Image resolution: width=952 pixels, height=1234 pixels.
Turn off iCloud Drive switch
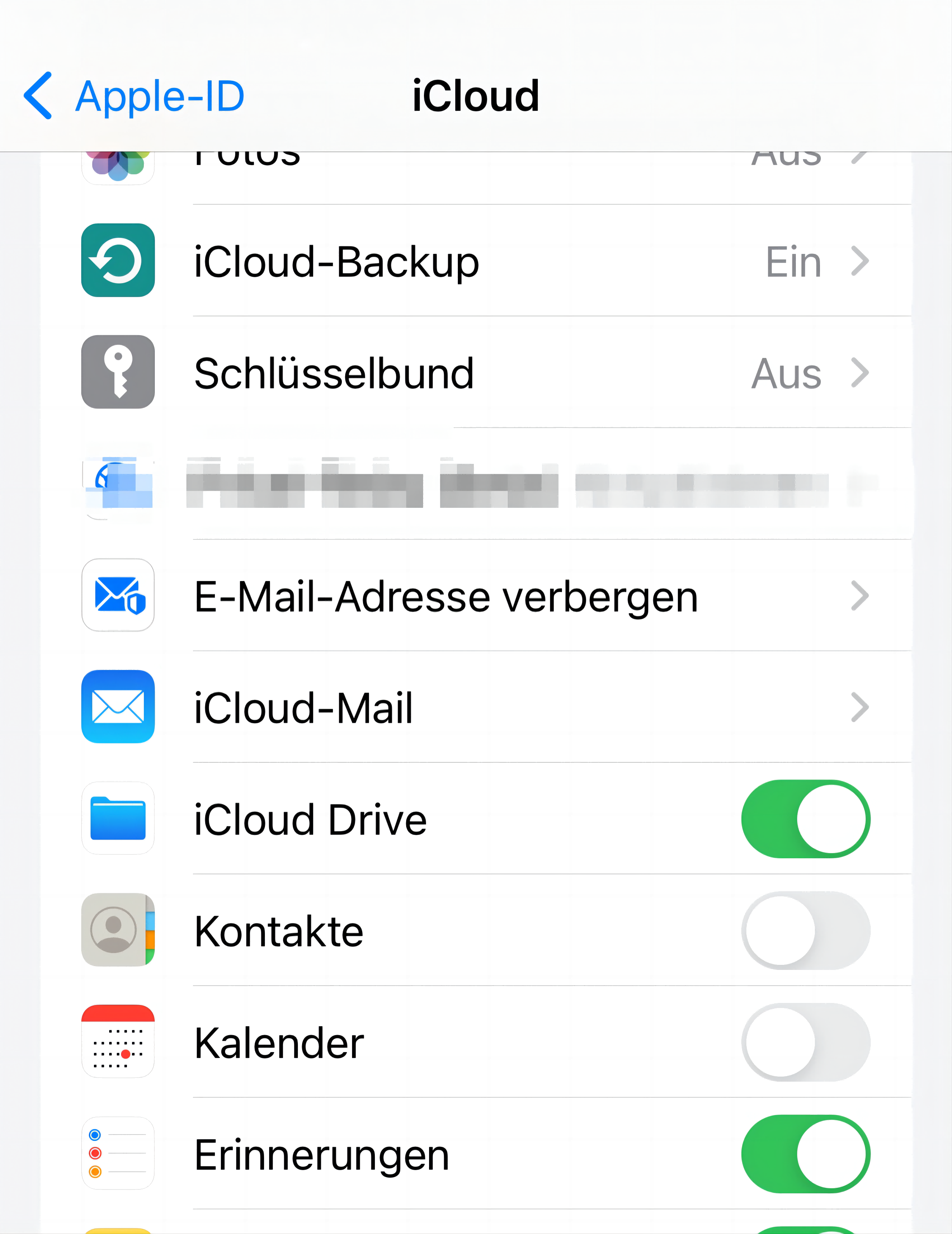pos(805,819)
